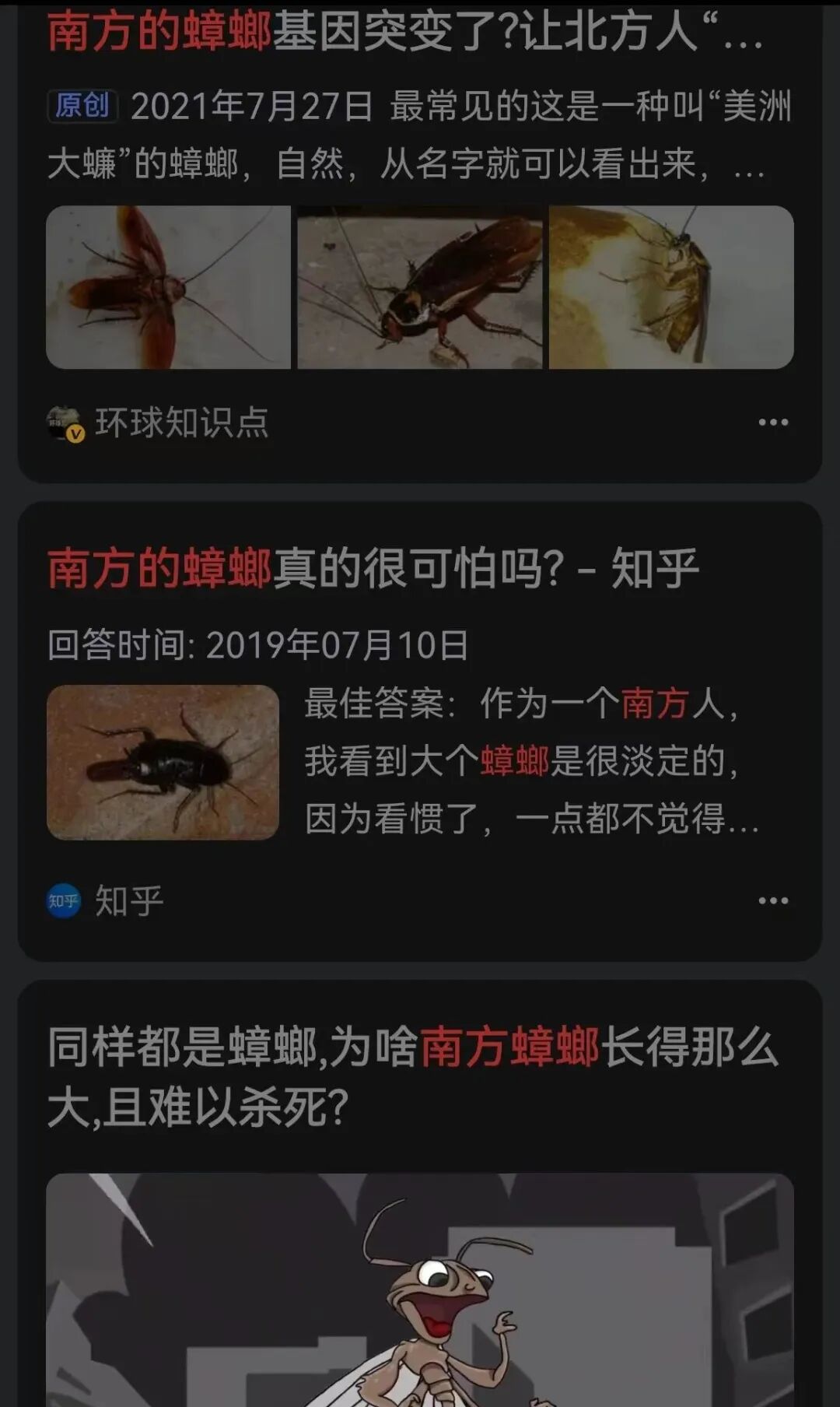Screen dimensions: 840x1407
Task: Open the 知乎 result "南方的蟑螂真的很可怕吗?"
Action: tap(373, 568)
